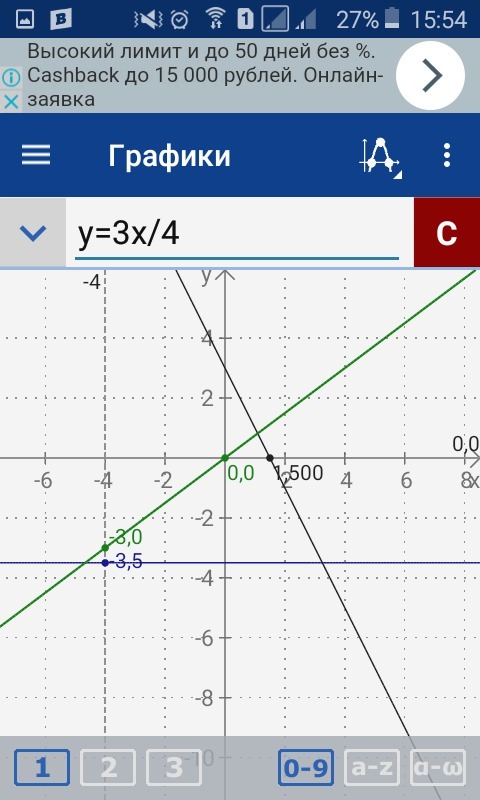
Task: Switch to the α-ω Greek keyboard
Action: pos(438,767)
